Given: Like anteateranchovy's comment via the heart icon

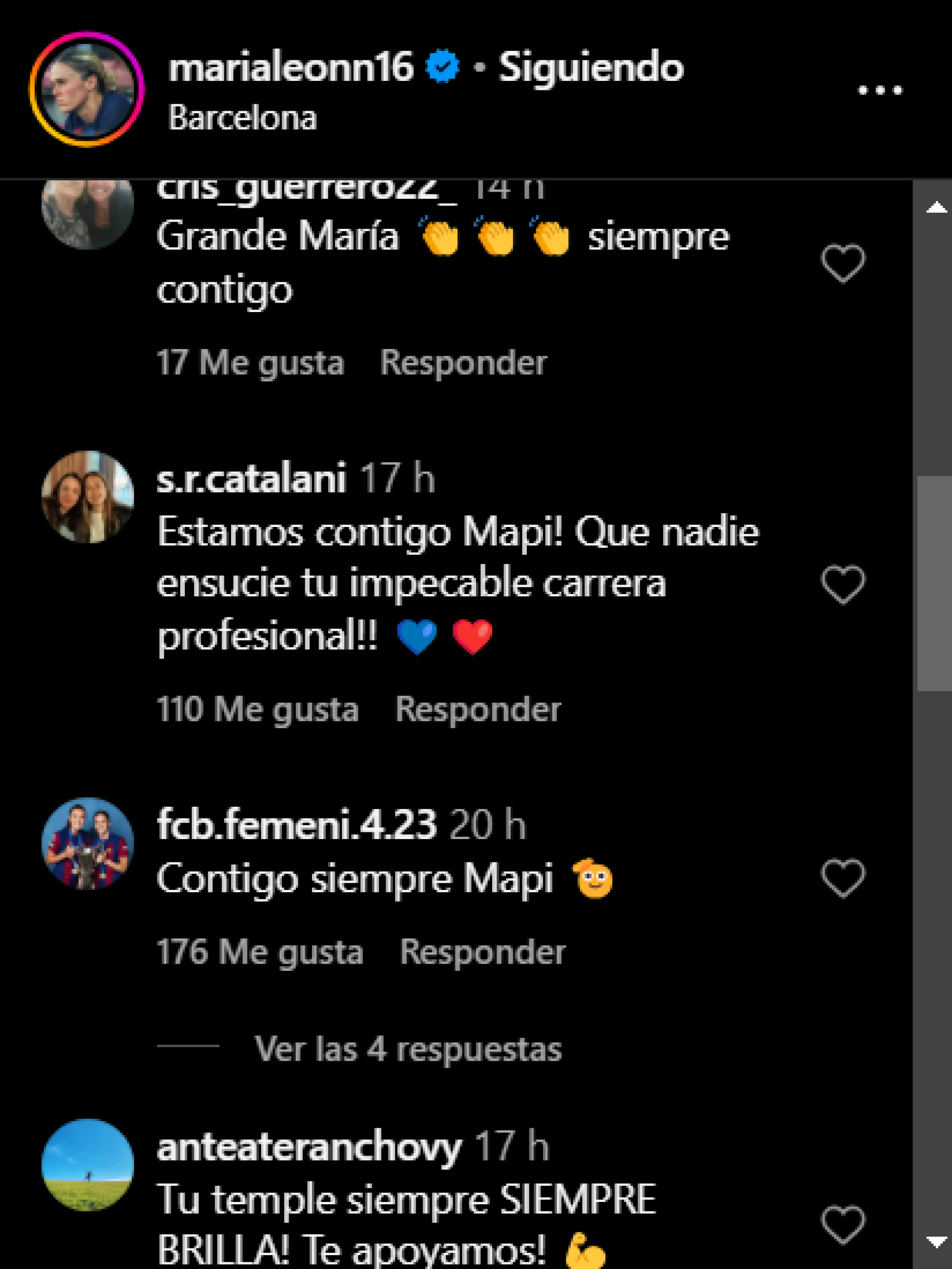Looking at the screenshot, I should [843, 1225].
